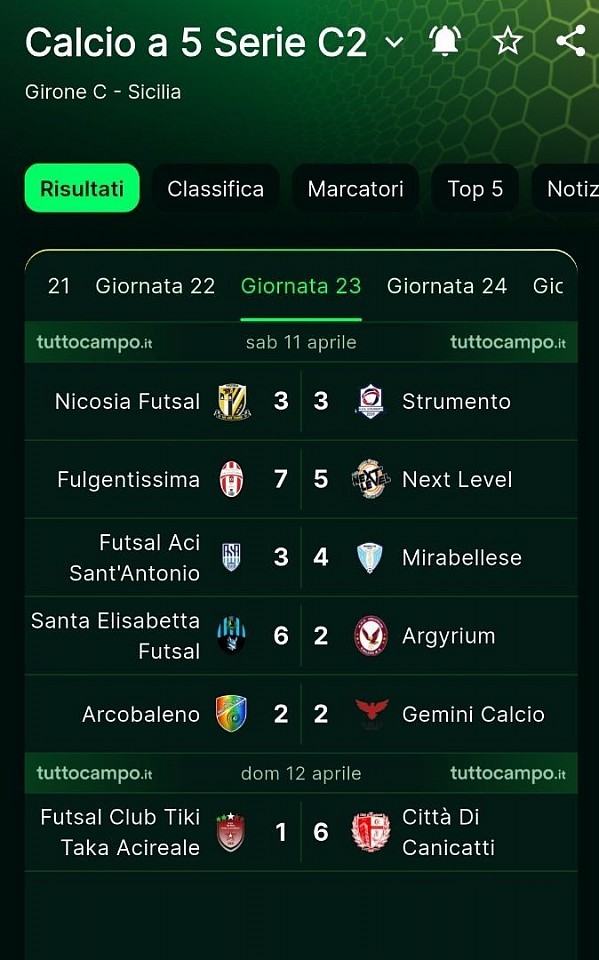Open Fulgentissima vs Next Level match

coord(301,479)
